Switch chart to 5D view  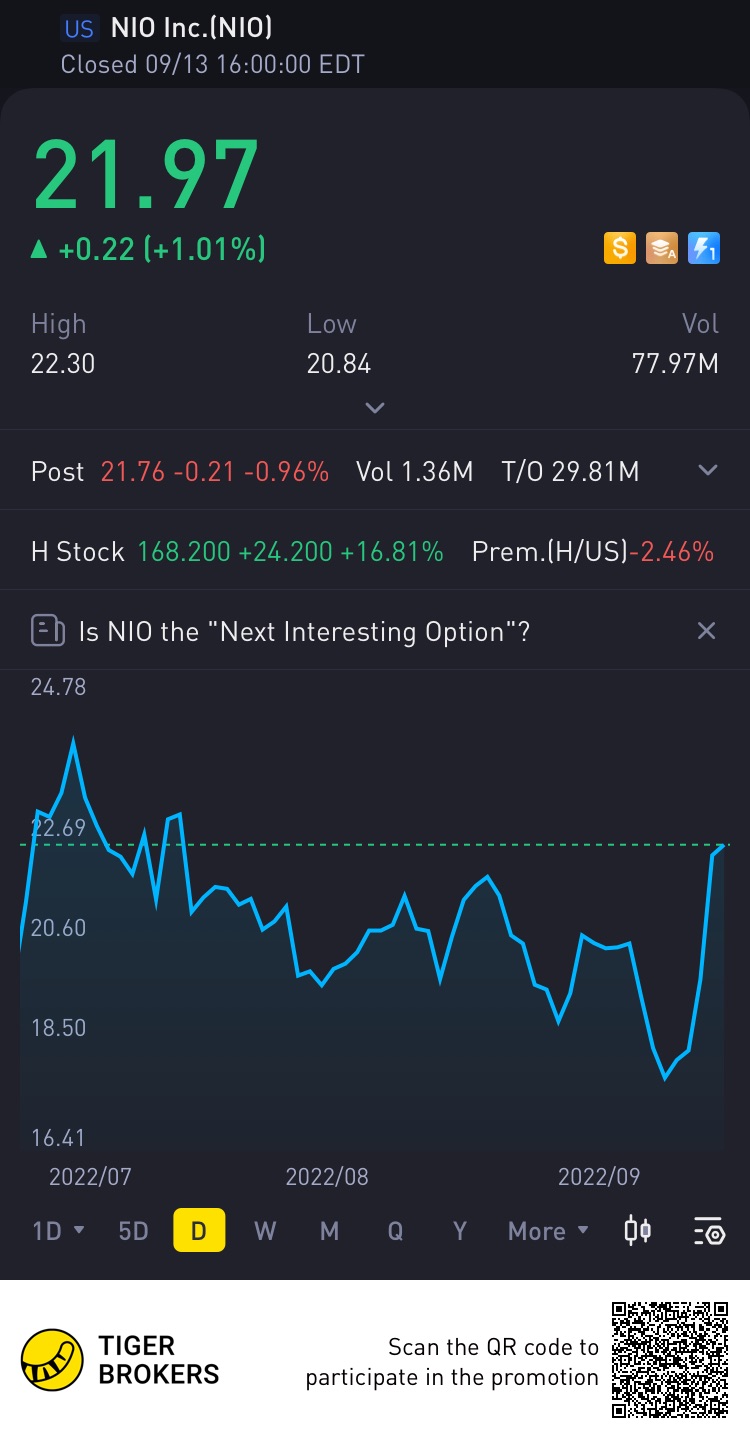click(133, 1231)
